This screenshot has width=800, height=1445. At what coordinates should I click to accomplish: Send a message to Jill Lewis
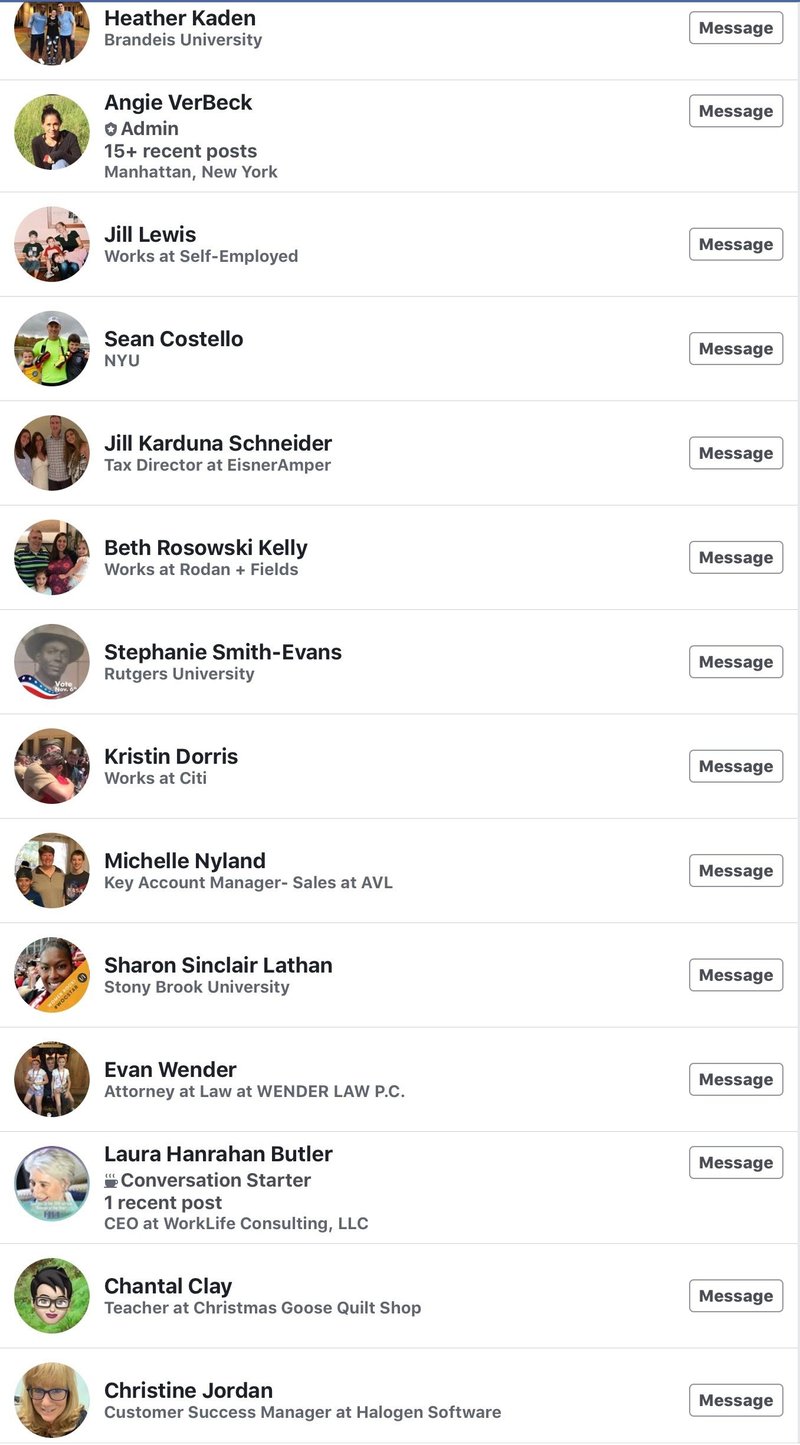point(736,244)
